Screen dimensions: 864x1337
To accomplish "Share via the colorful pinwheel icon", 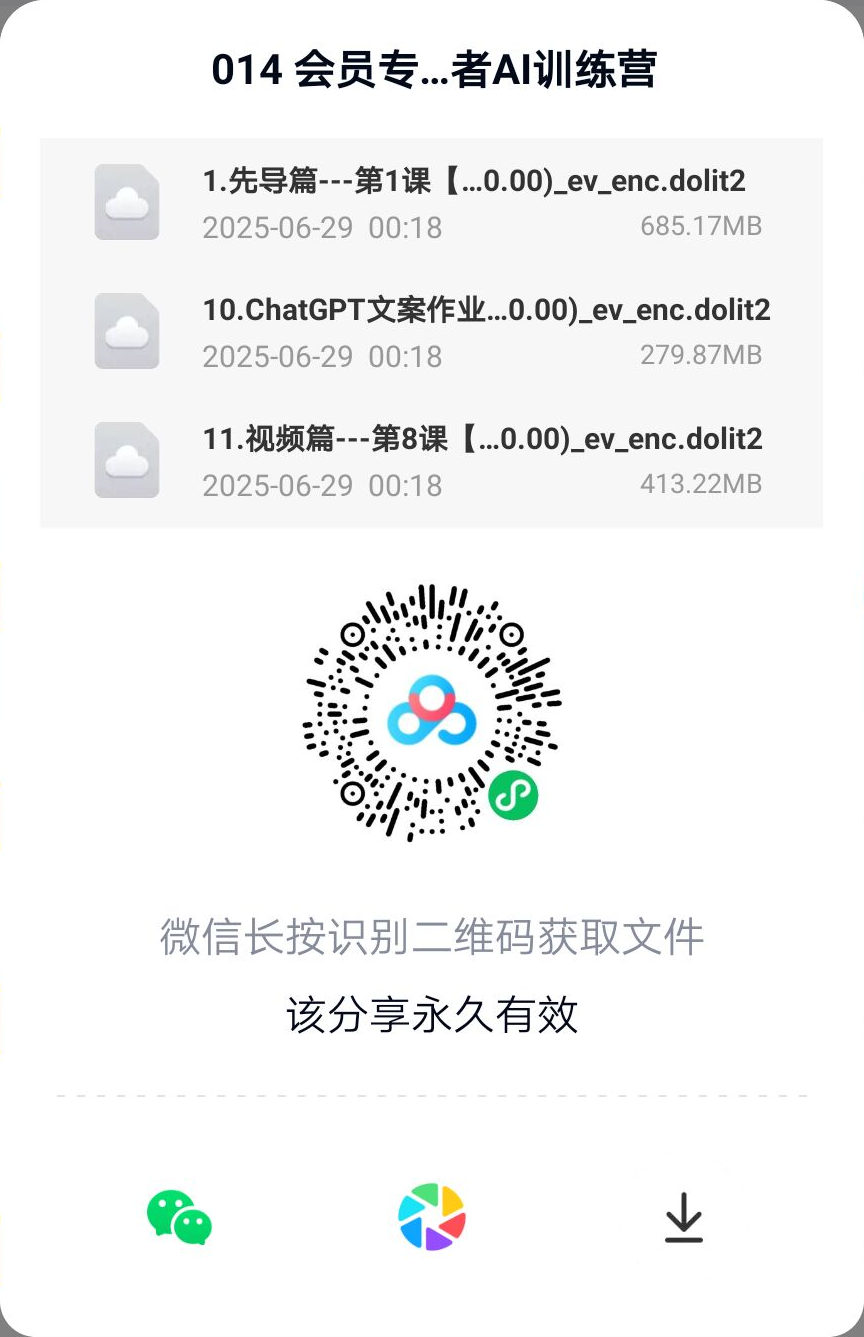I will (432, 1217).
